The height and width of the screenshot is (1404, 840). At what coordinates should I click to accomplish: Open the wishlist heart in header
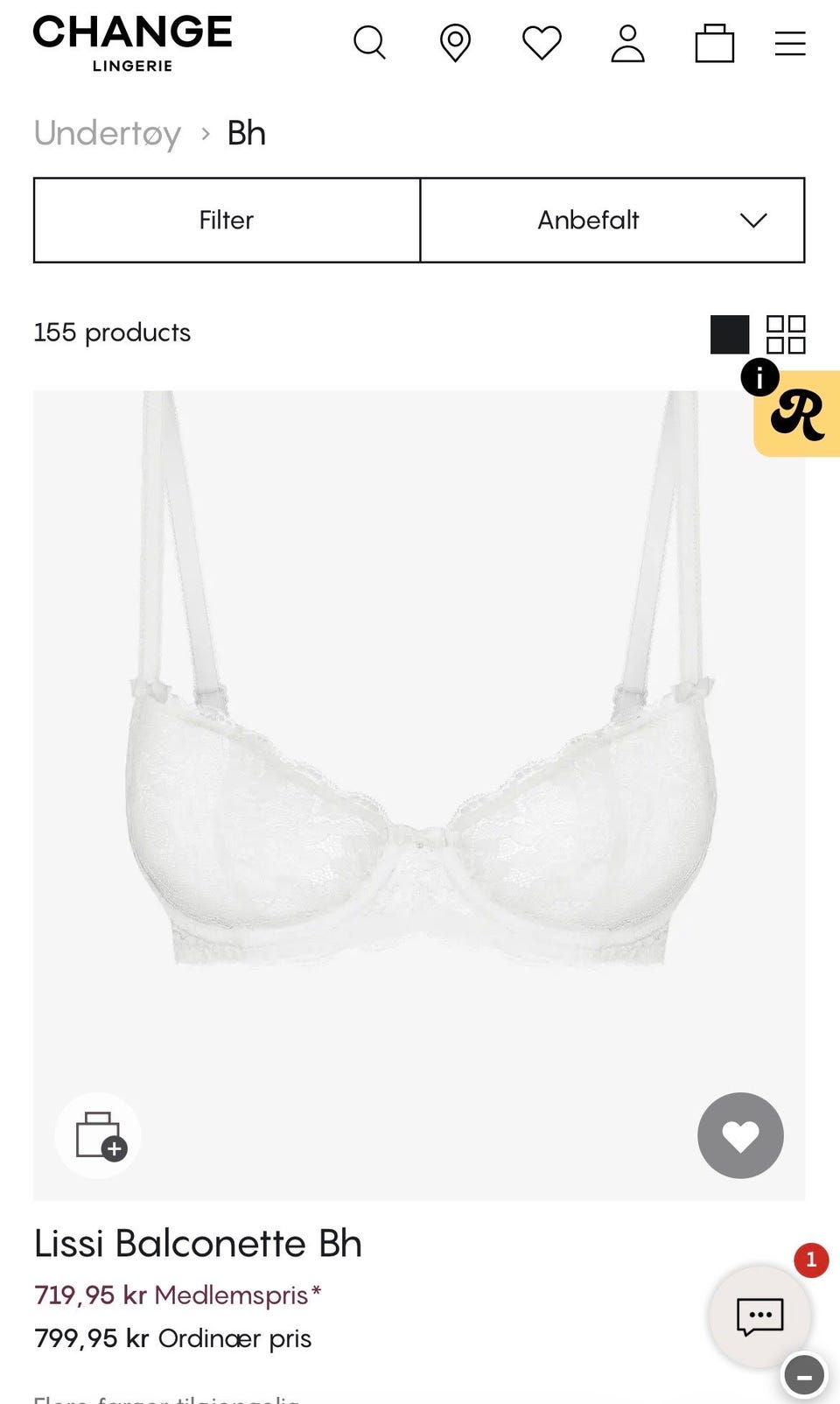542,43
